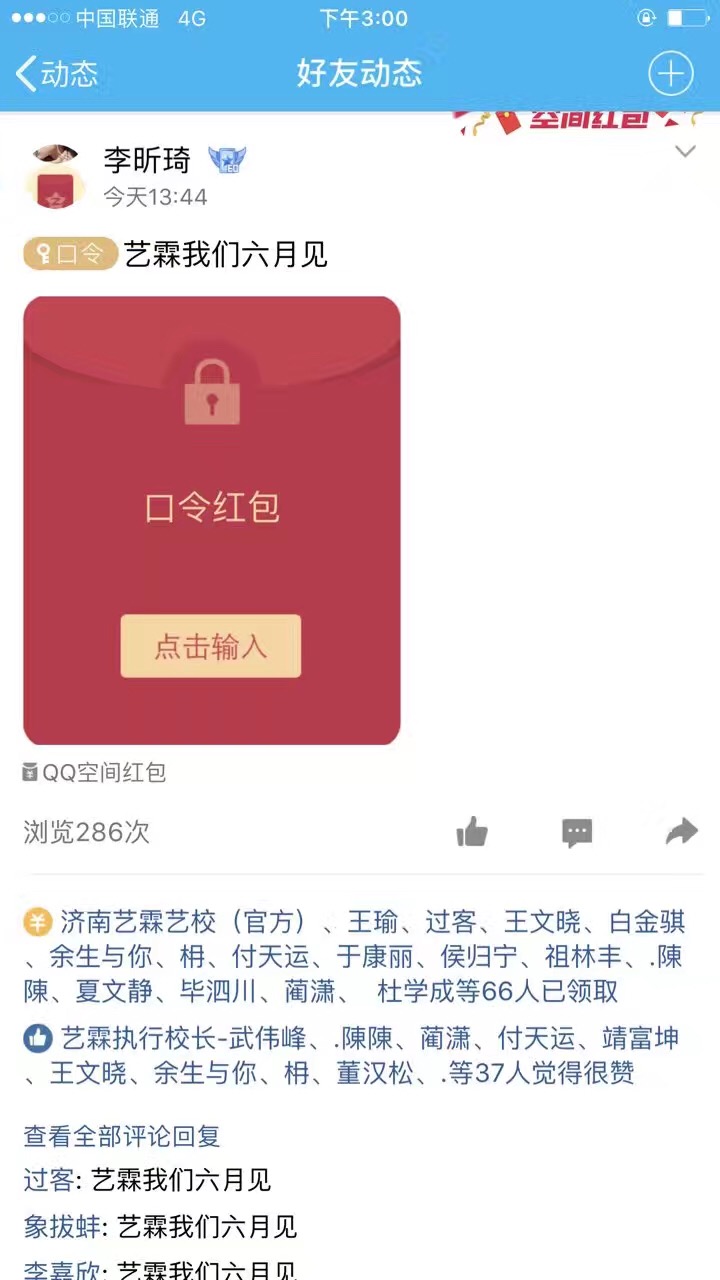Open the 李昕琦 username link
Image resolution: width=720 pixels, height=1280 pixels.
[x=147, y=160]
